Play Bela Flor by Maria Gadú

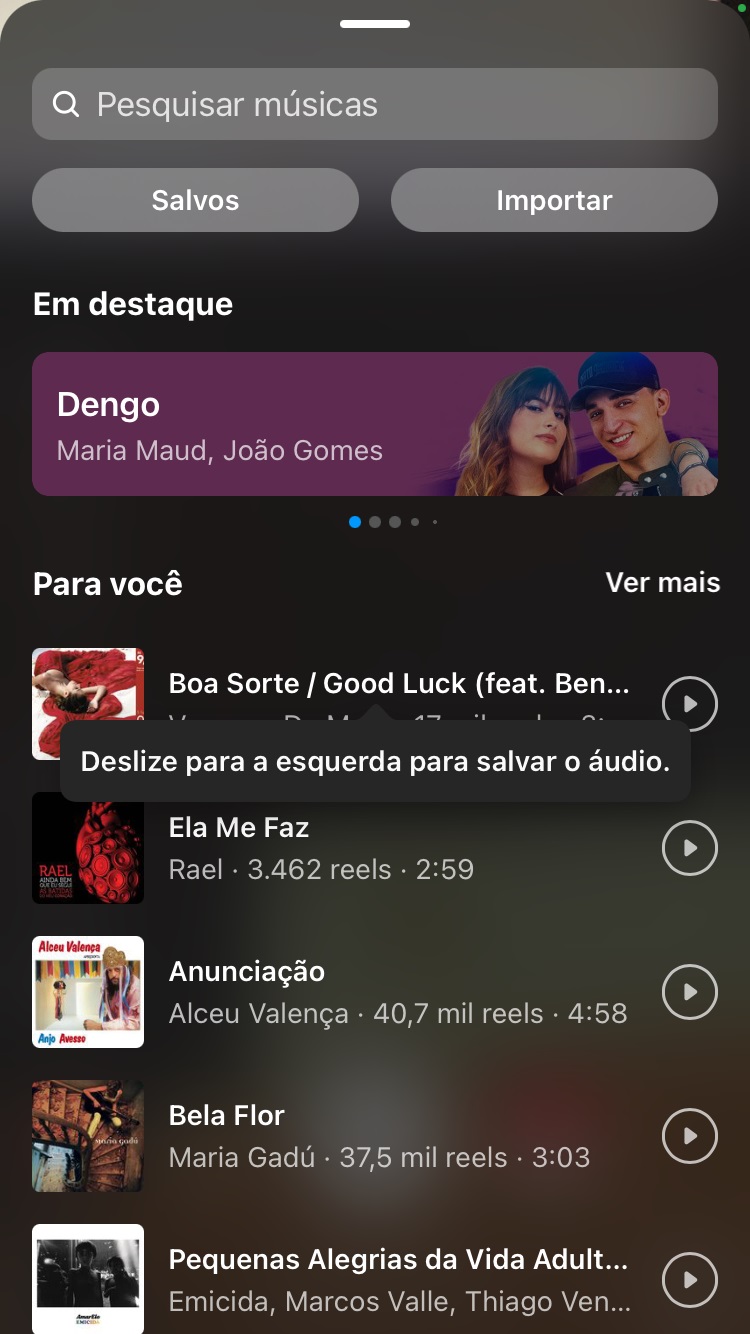click(x=690, y=1135)
